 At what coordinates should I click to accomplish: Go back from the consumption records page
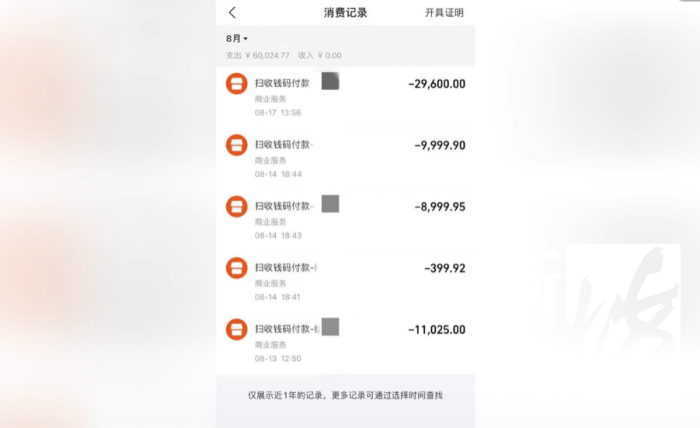click(x=233, y=13)
